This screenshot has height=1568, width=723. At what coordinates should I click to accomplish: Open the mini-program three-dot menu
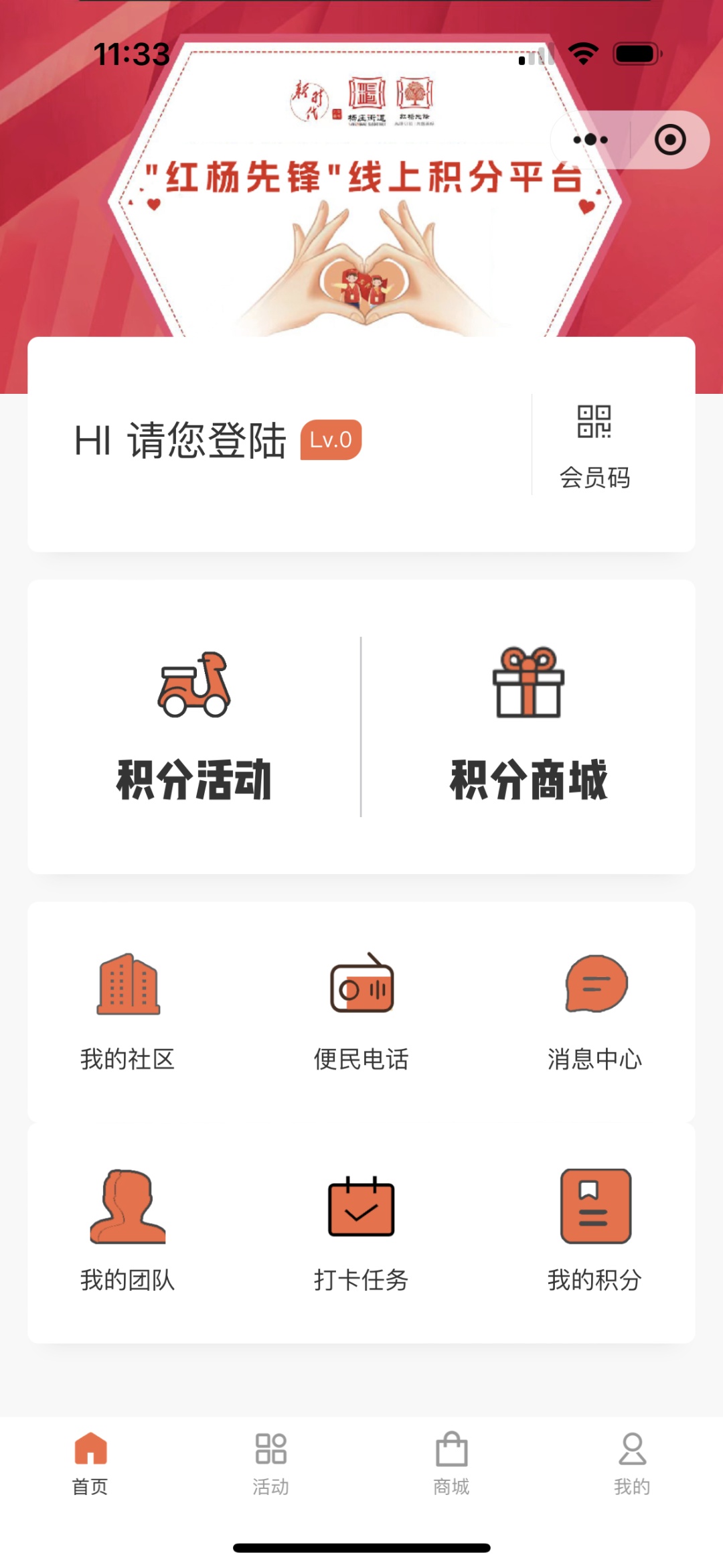(588, 139)
